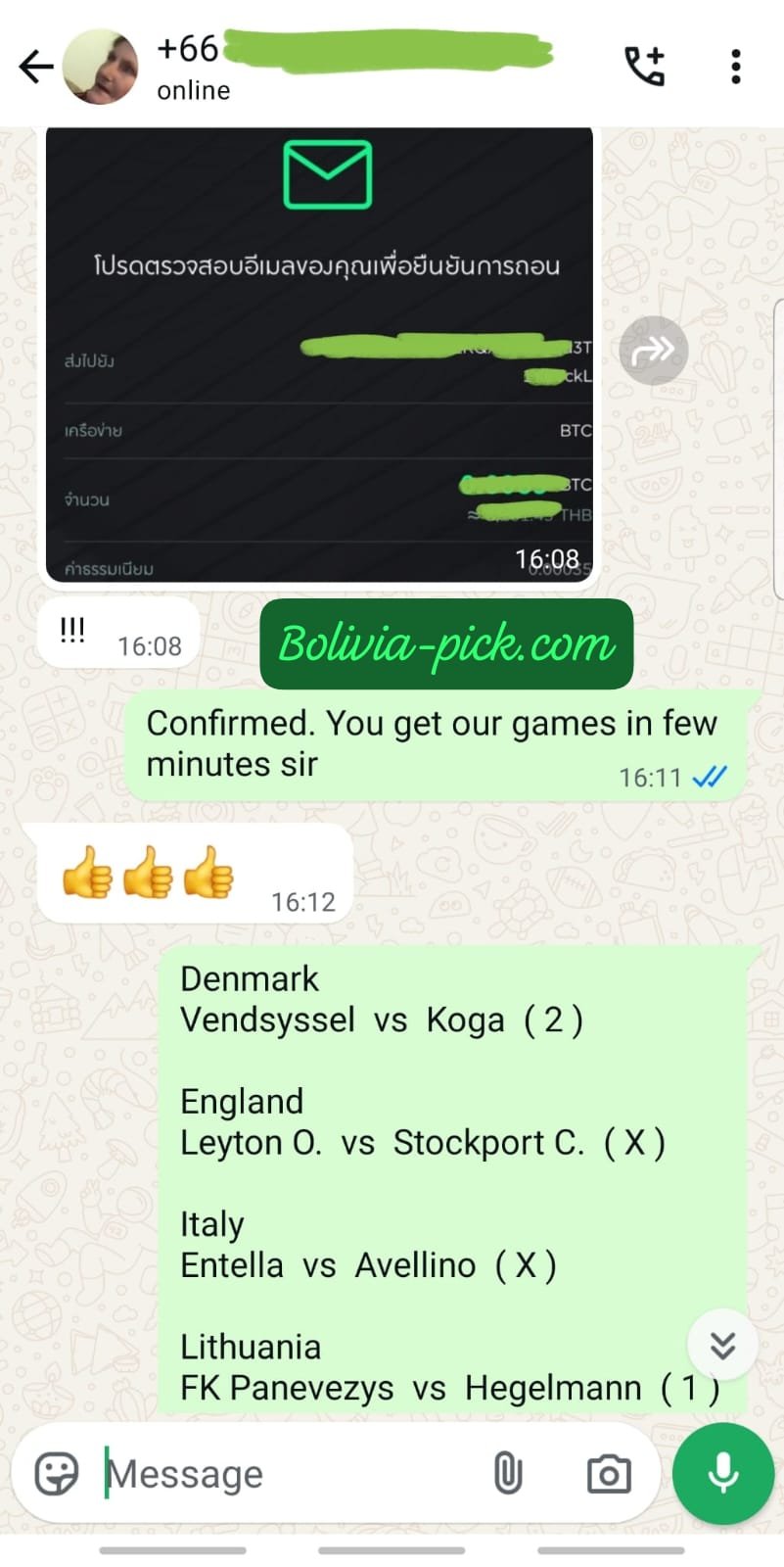Open the camera from the message bar
Viewport: 784px width, 1567px height.
(609, 1474)
